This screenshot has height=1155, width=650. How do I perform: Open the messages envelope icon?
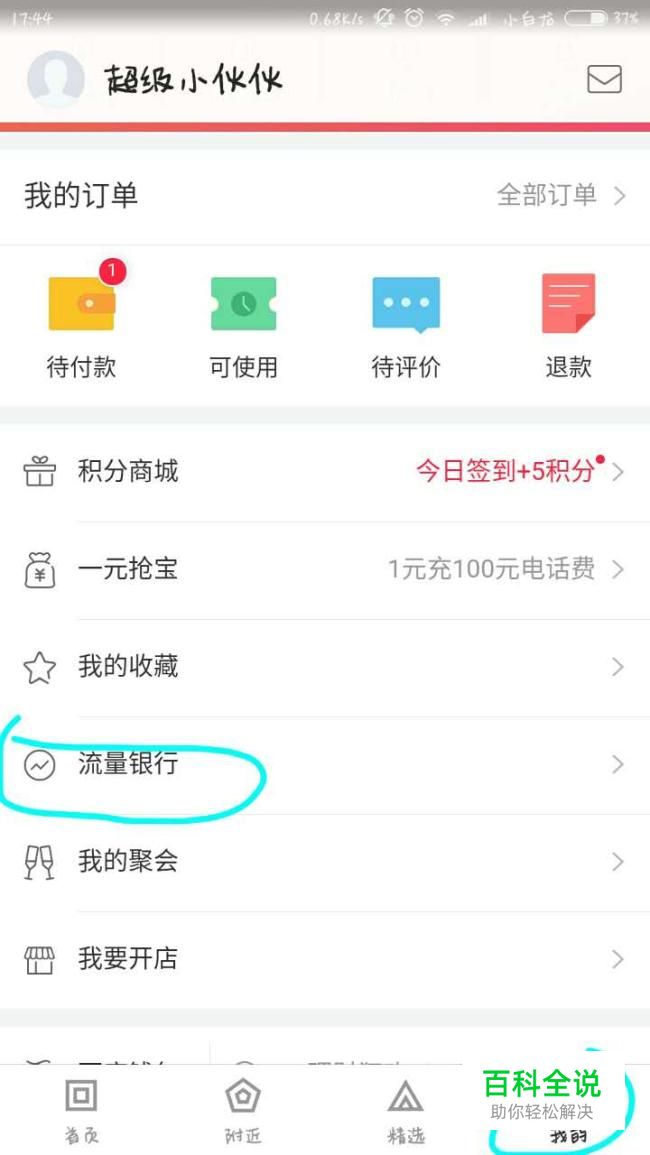pos(604,80)
